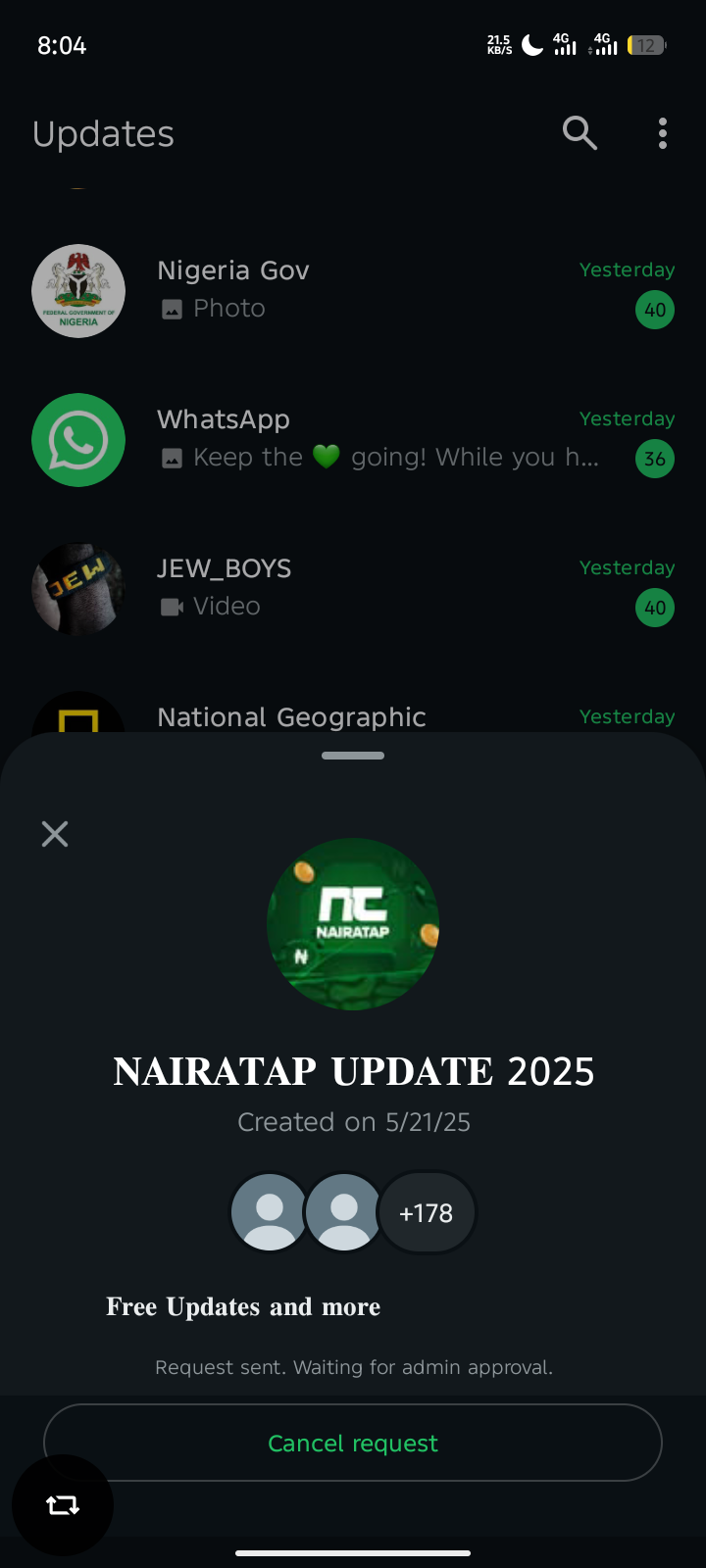Open search in Updates
706x1568 pixels.
coord(580,132)
